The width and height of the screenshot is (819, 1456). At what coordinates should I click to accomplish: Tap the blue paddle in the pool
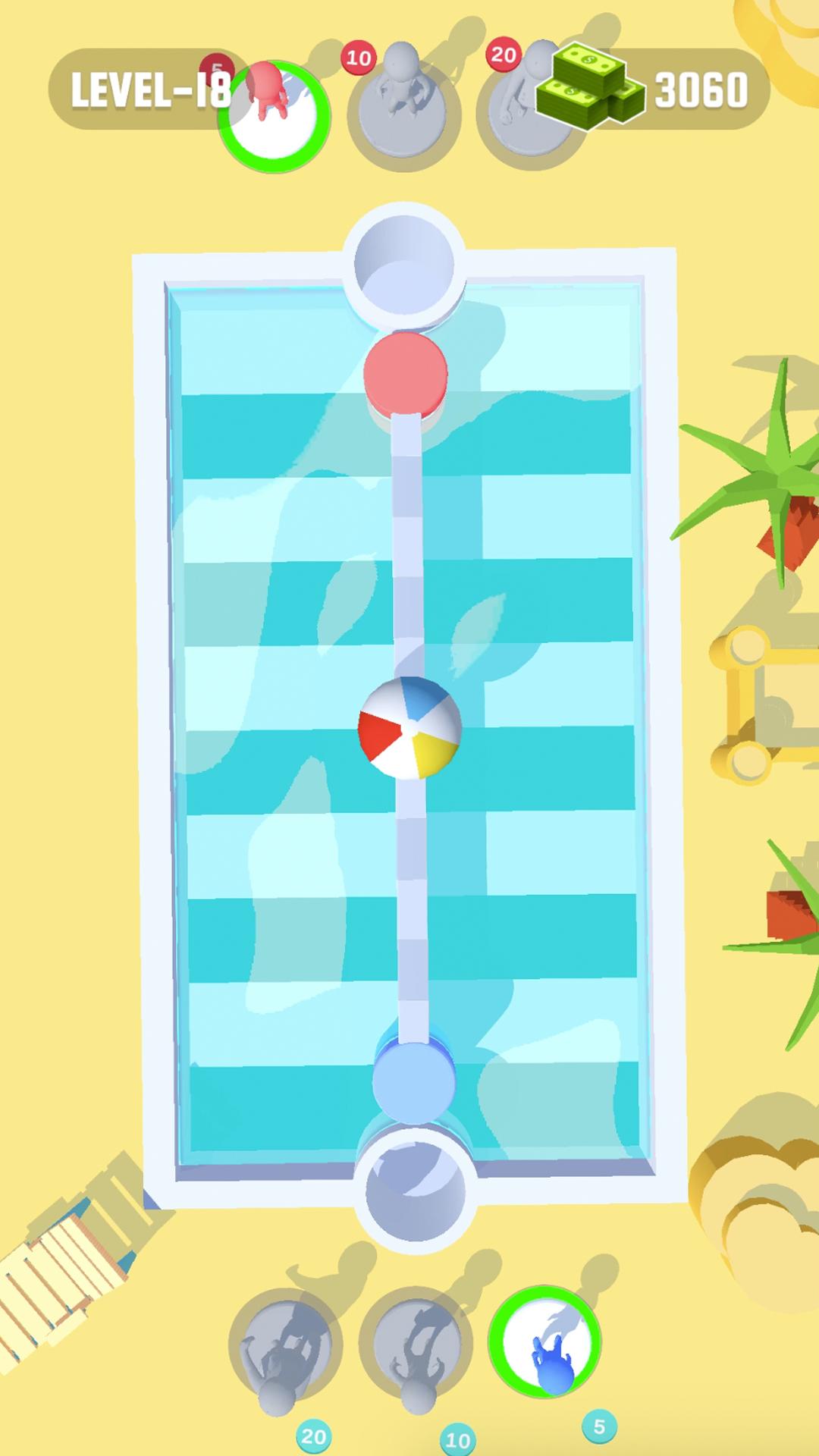[x=413, y=1082]
